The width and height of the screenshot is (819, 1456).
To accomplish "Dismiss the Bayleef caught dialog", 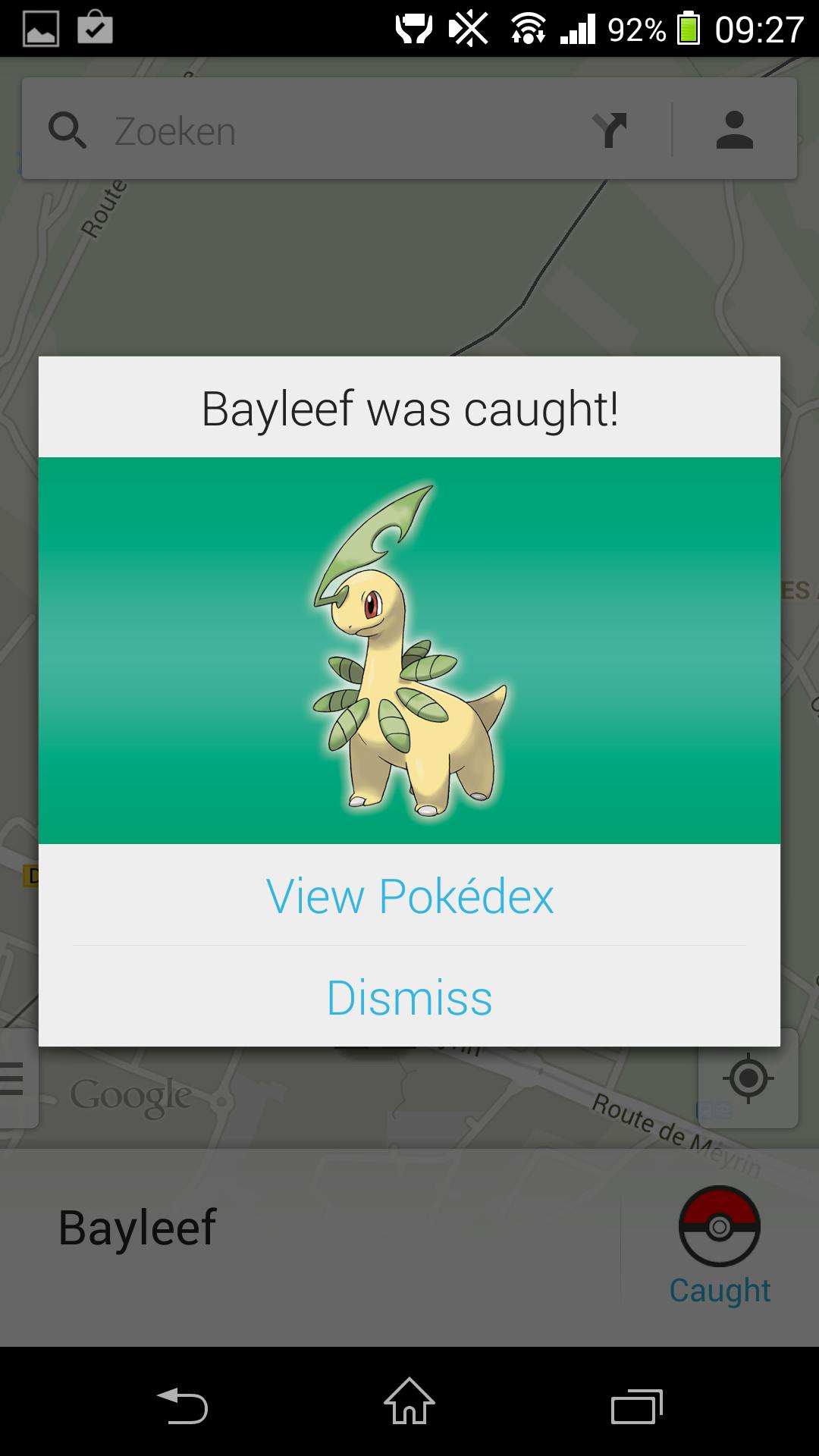I will pos(409,997).
